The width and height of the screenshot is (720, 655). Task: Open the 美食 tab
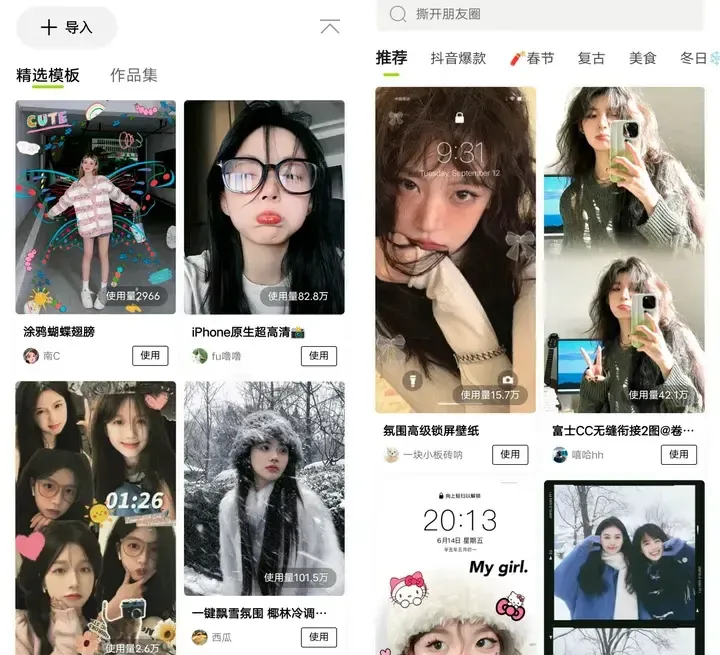[x=643, y=58]
